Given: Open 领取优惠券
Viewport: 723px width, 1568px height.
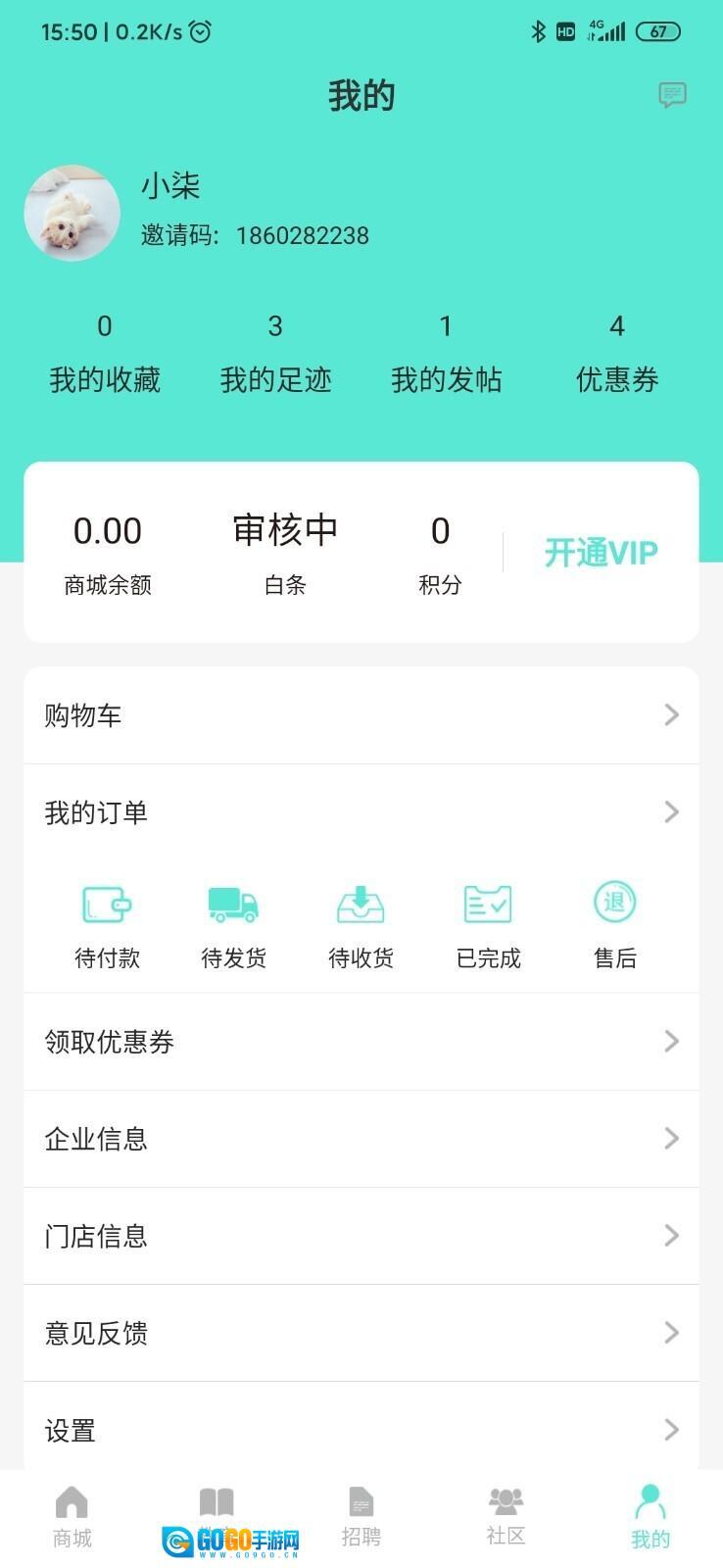Looking at the screenshot, I should (x=361, y=1041).
